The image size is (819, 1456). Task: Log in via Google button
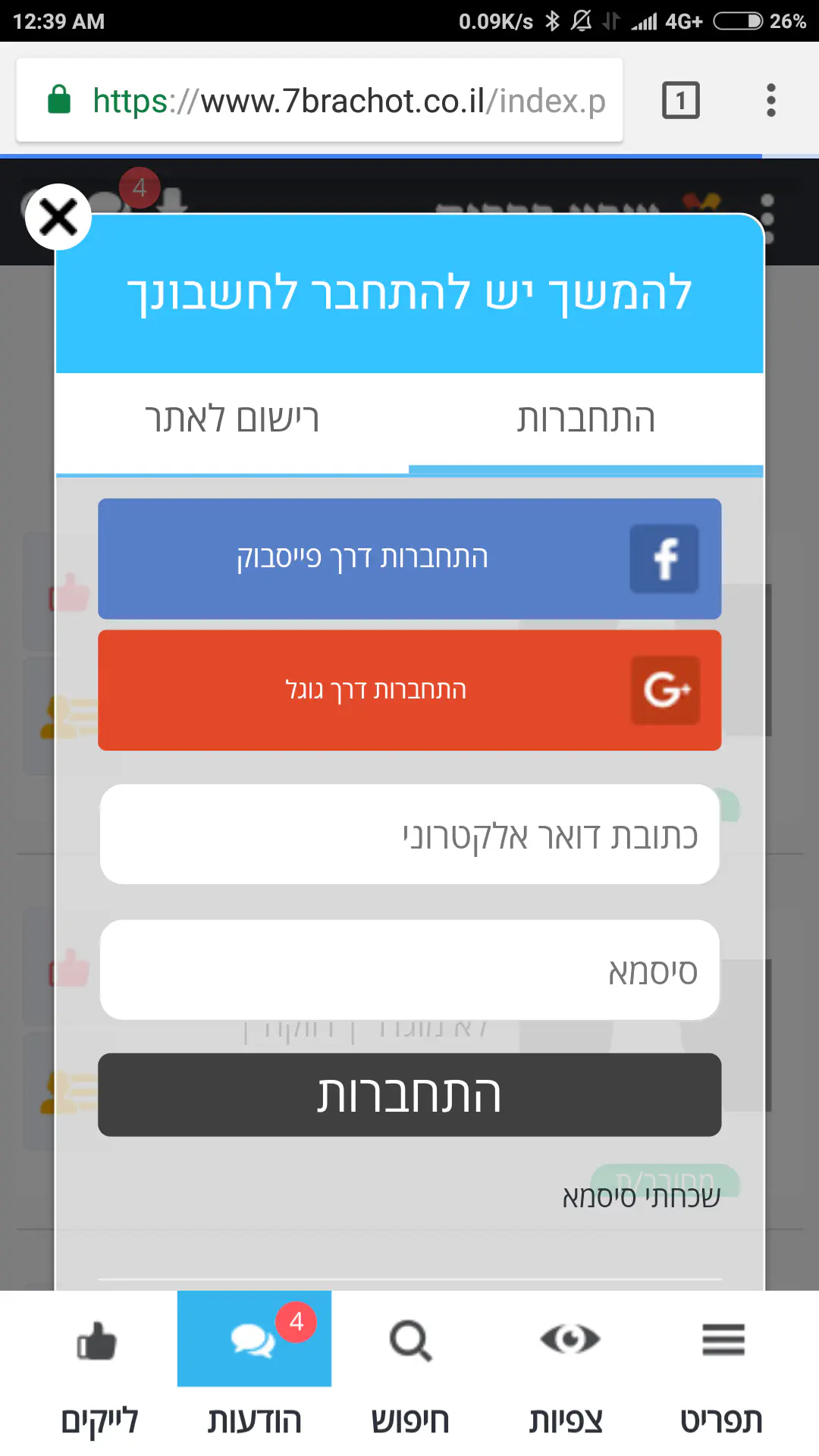(x=409, y=690)
